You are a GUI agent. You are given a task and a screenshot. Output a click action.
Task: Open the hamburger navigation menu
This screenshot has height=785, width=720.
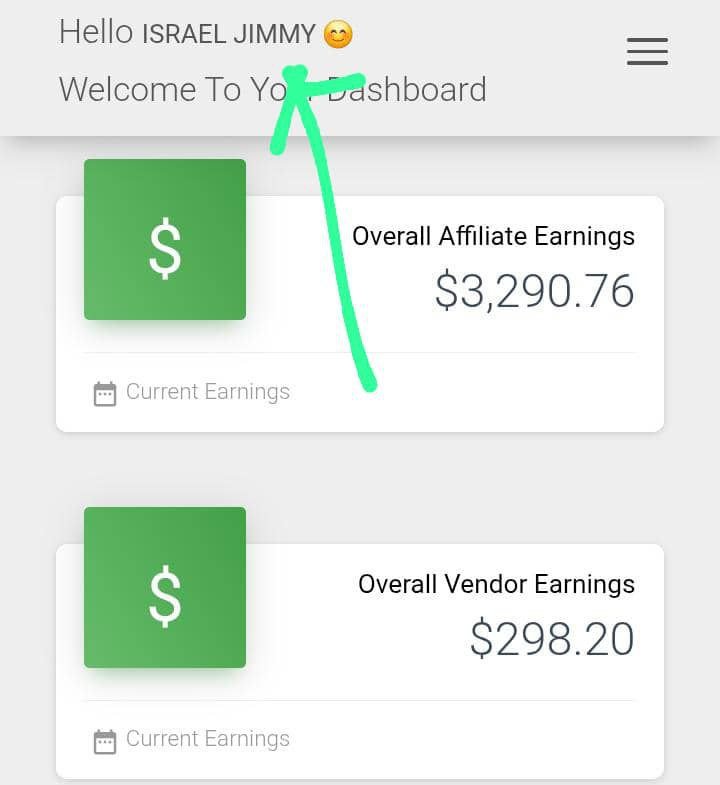(x=647, y=51)
